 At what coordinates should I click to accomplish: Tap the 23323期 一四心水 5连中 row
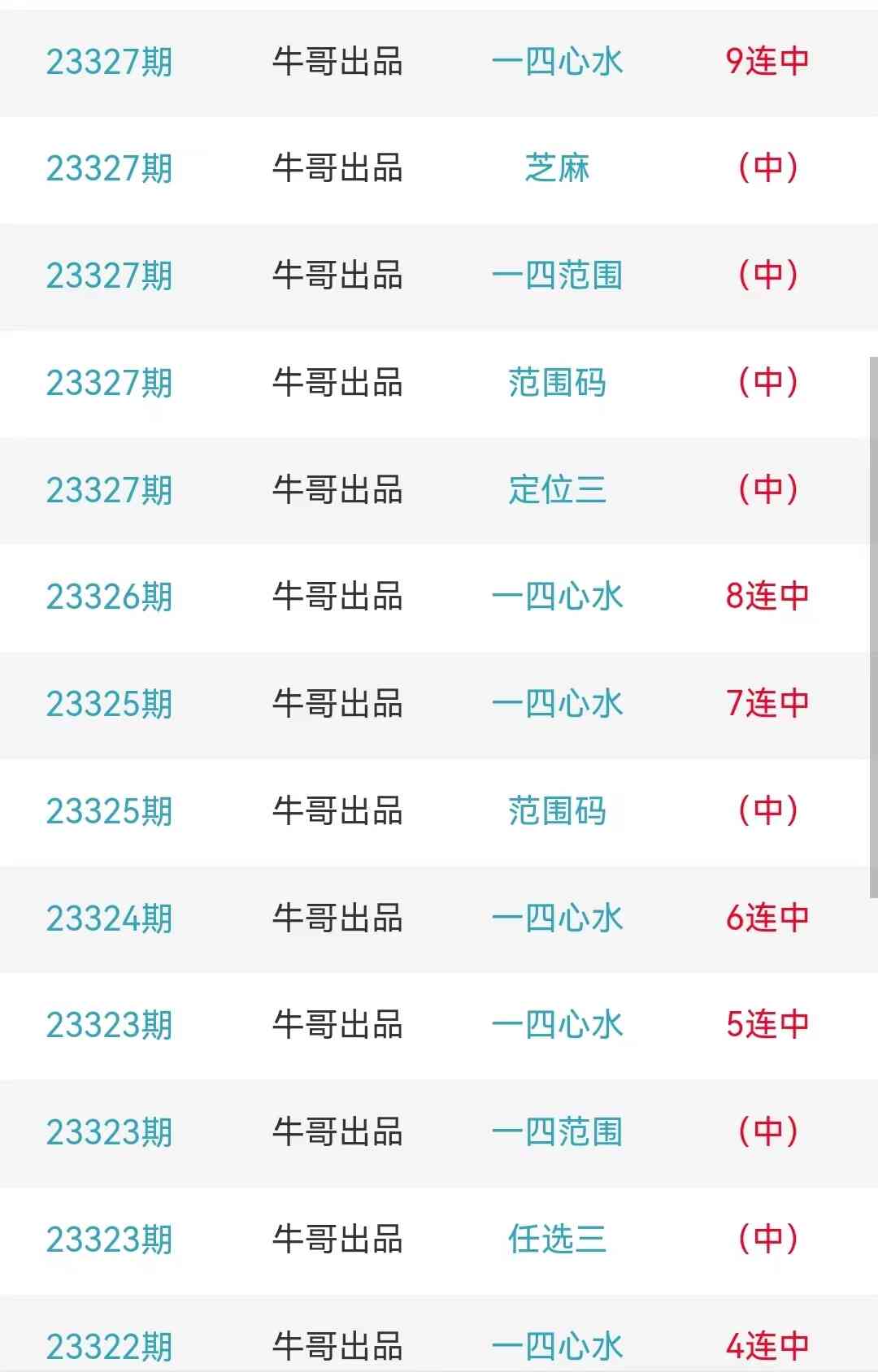[557, 1025]
